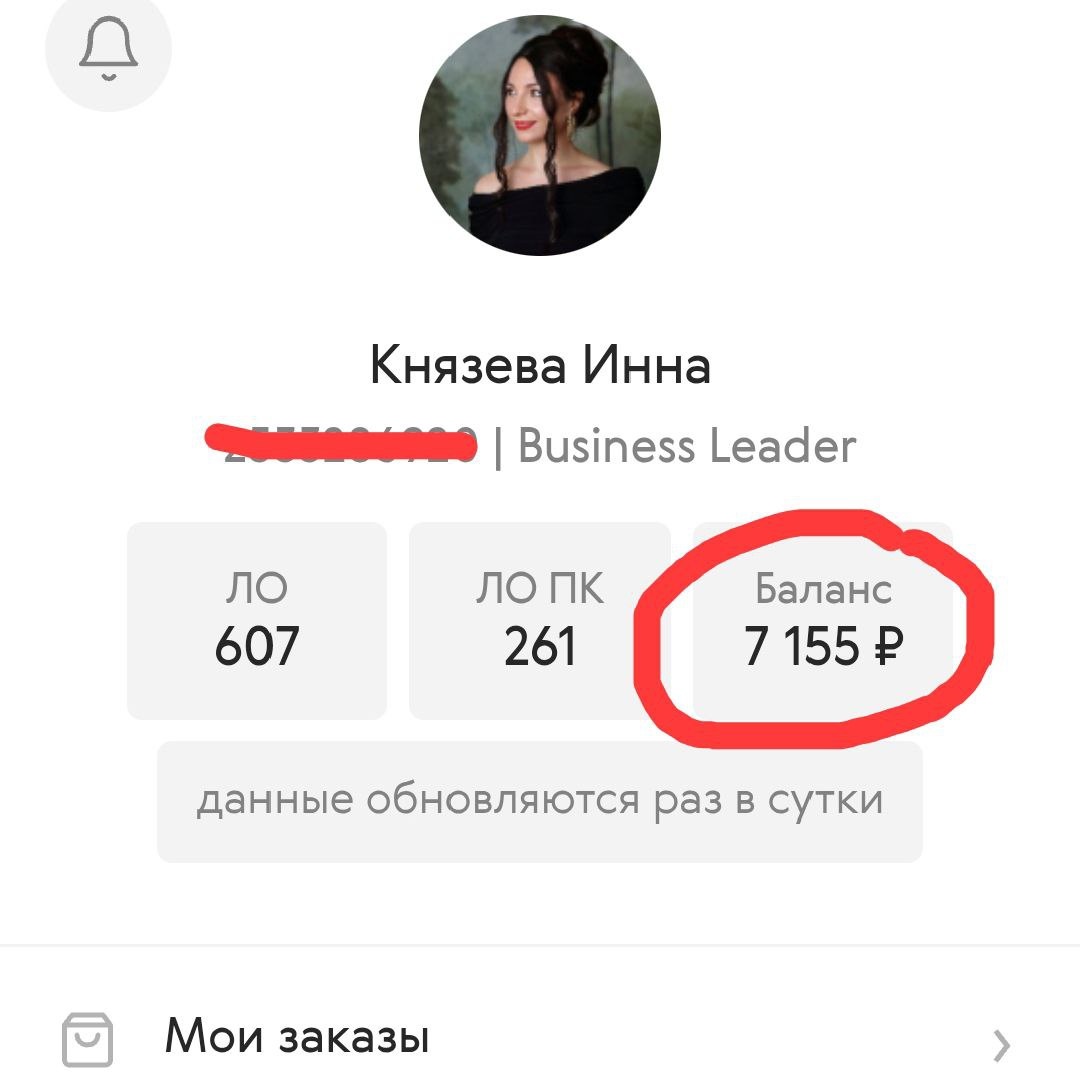
Task: Select the ЛО statistics card
Action: coord(256,620)
